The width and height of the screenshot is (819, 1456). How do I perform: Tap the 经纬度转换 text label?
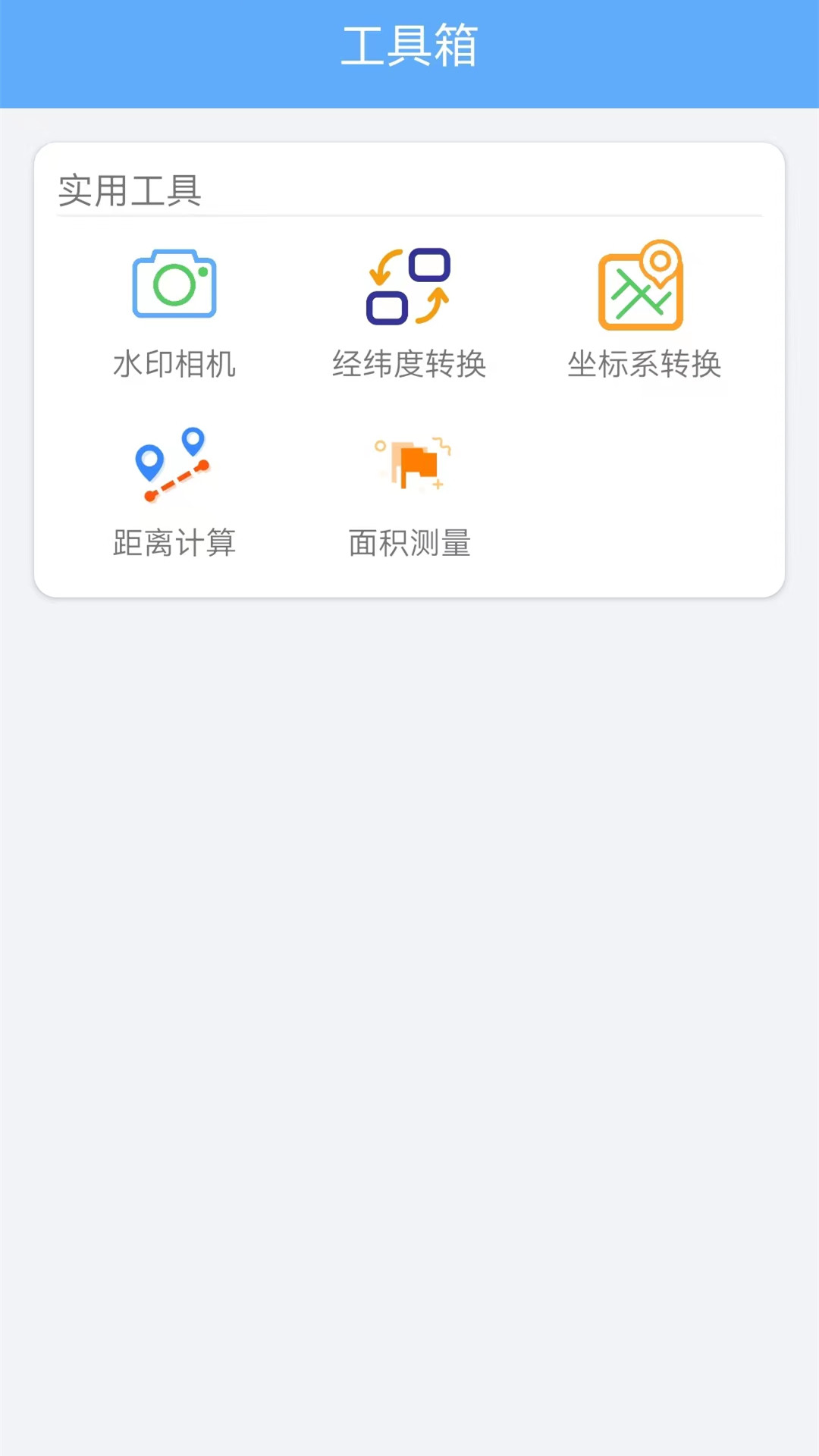click(409, 365)
